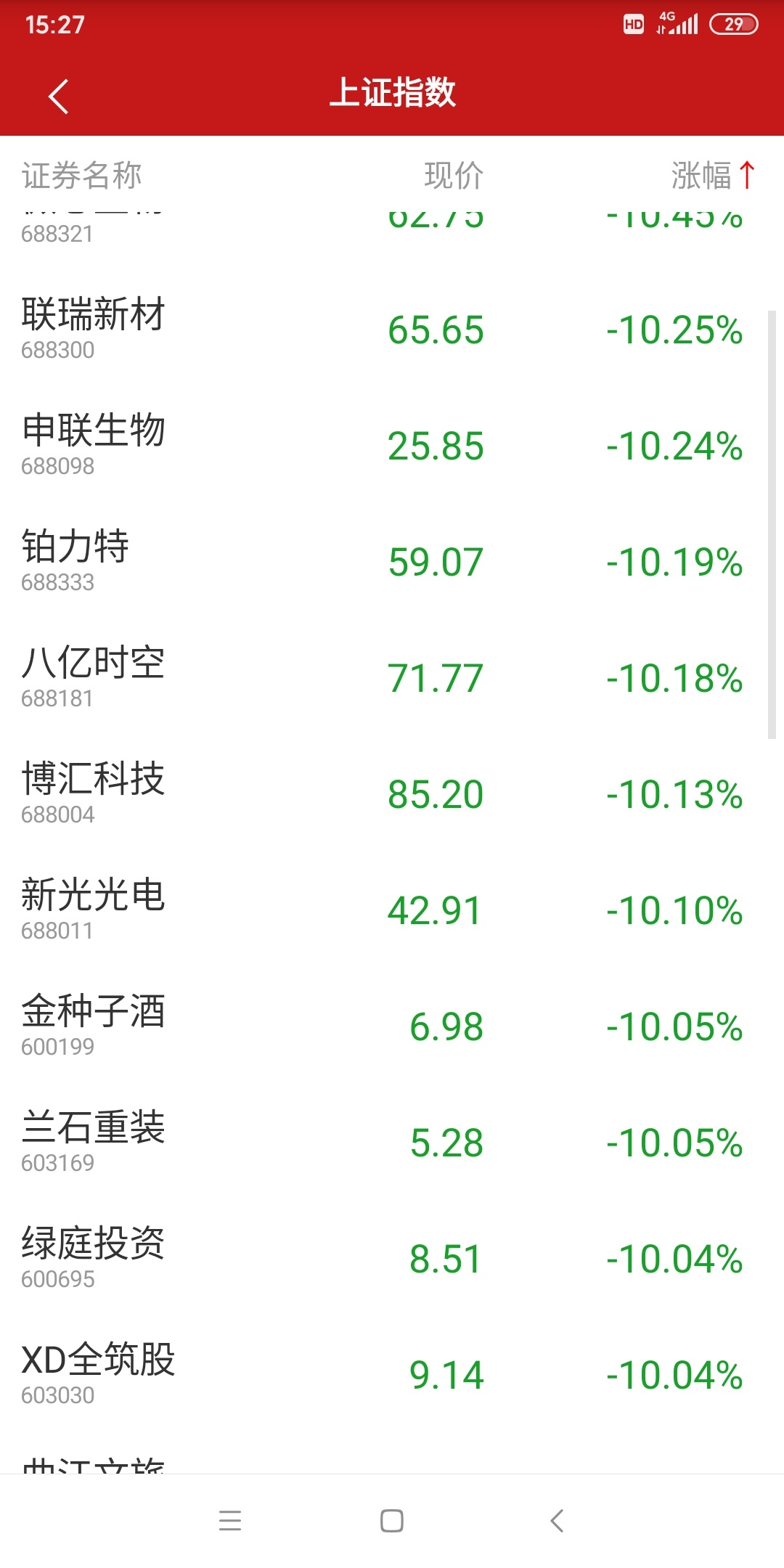Go back using the header arrow
Screen dimensions: 784x1568
(59, 96)
